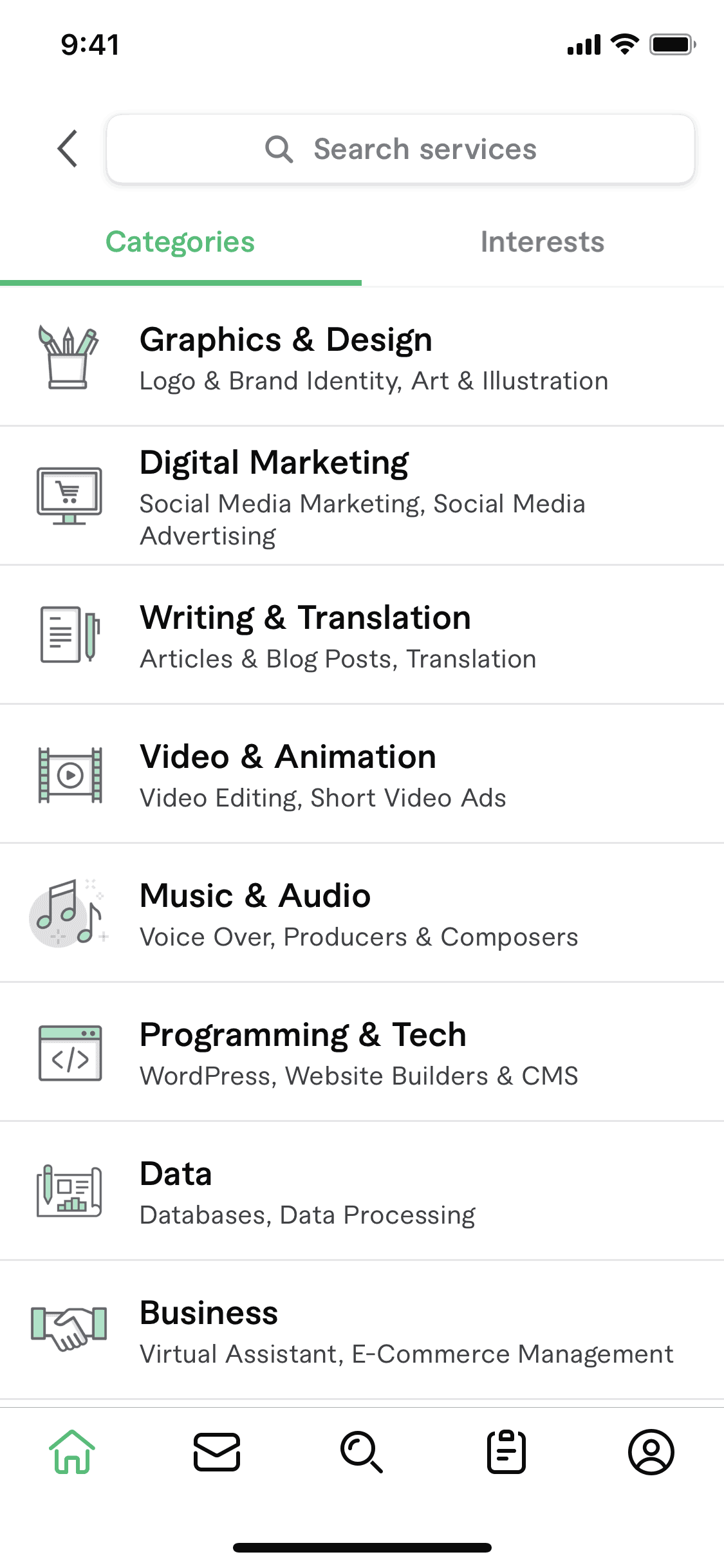Open the Digital Marketing category
The width and height of the screenshot is (724, 1568).
(x=362, y=496)
